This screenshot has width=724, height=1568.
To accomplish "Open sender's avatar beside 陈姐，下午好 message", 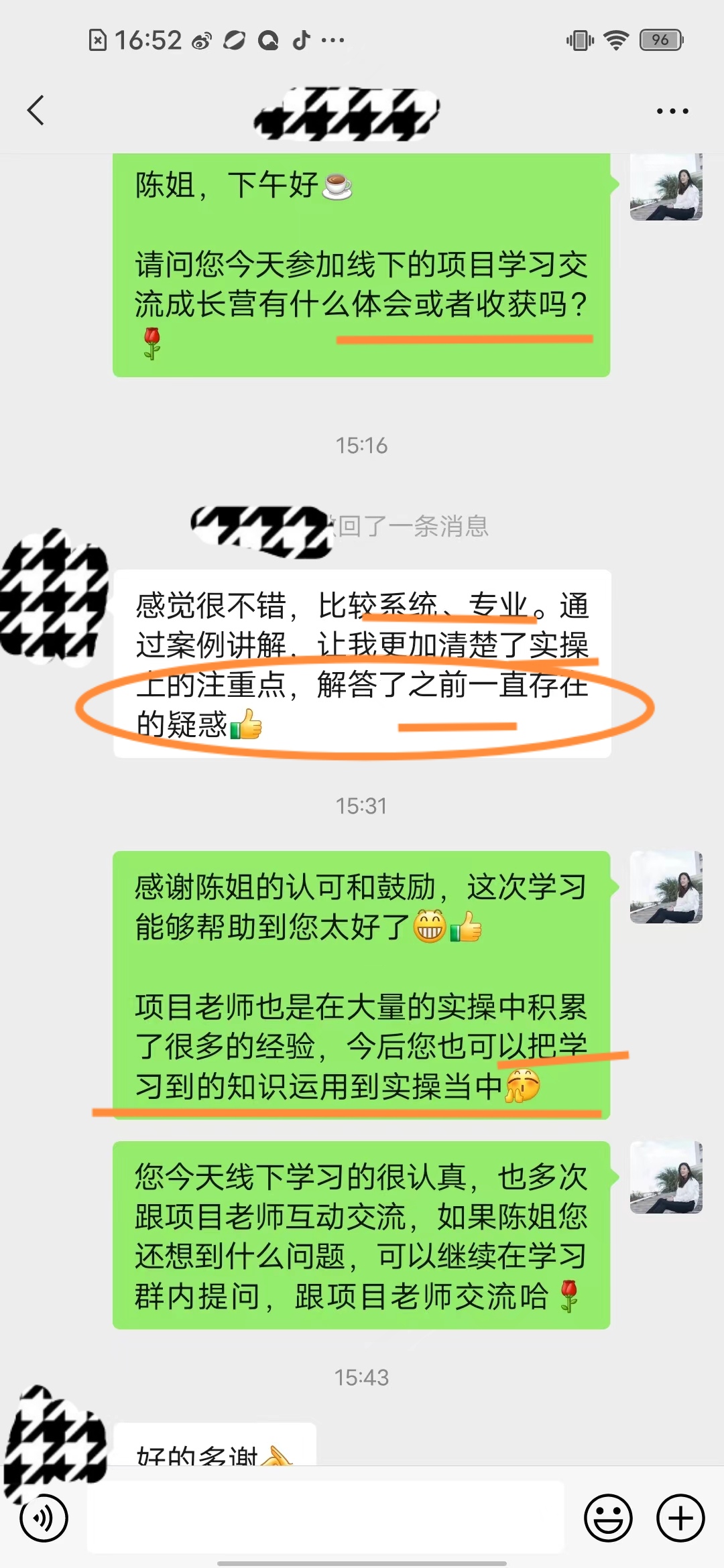I will pyautogui.click(x=666, y=188).
